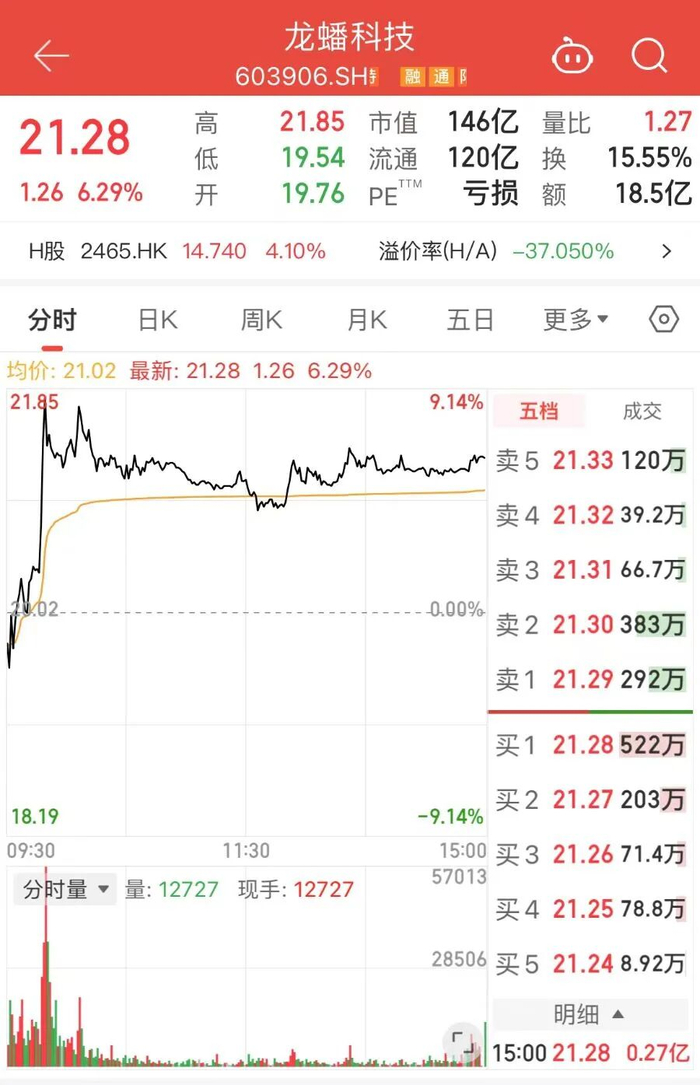Select the 月K chart tab

[x=366, y=320]
